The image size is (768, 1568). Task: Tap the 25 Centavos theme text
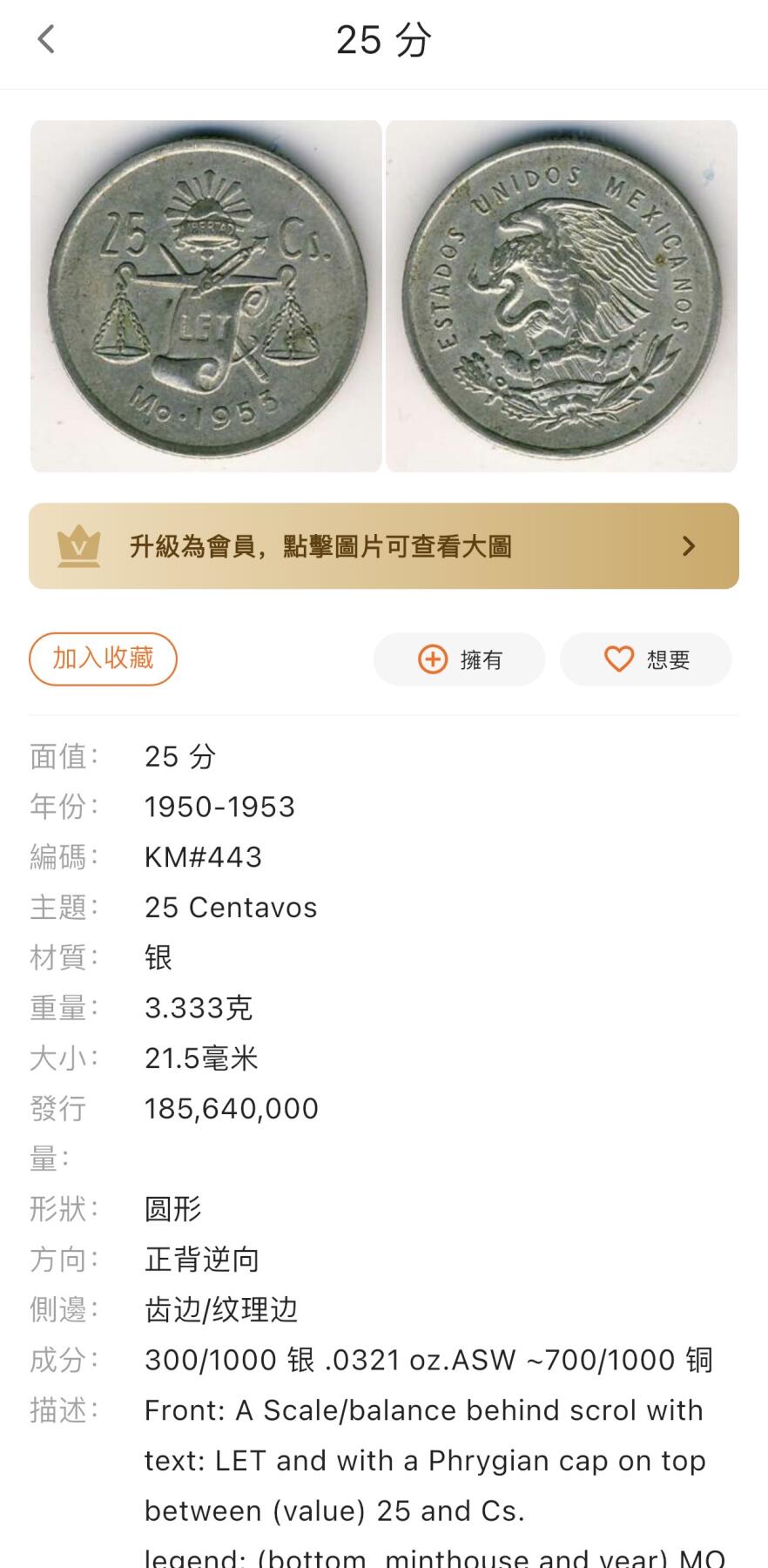tap(231, 907)
